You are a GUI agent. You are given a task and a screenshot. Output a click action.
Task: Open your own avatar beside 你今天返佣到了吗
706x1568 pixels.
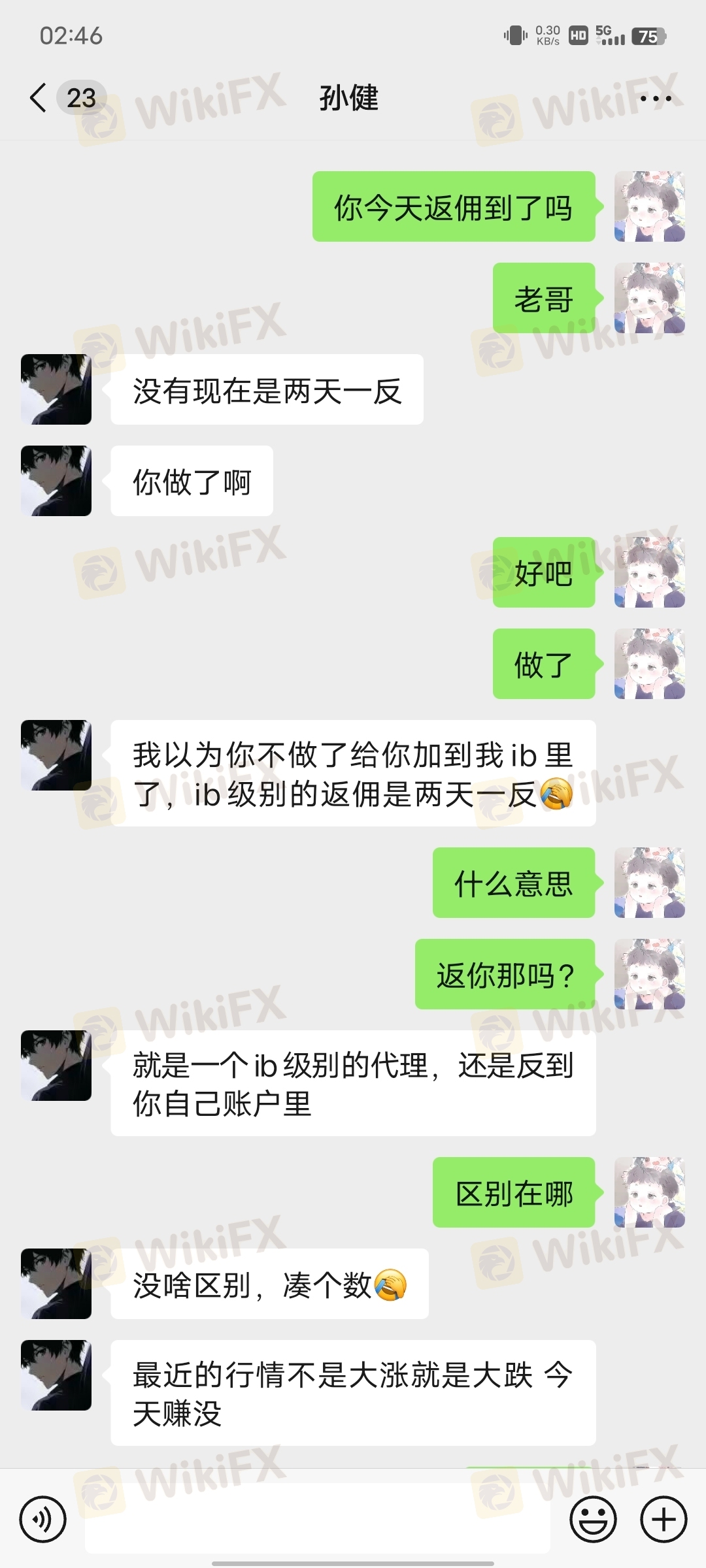(x=649, y=206)
